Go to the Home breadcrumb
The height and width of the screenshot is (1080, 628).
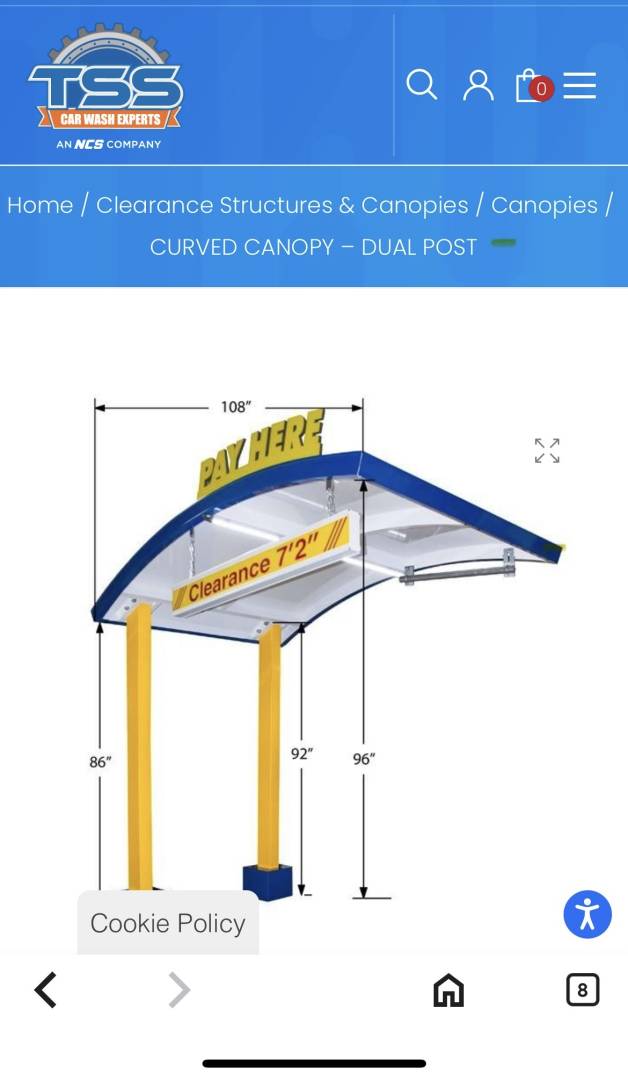(40, 205)
